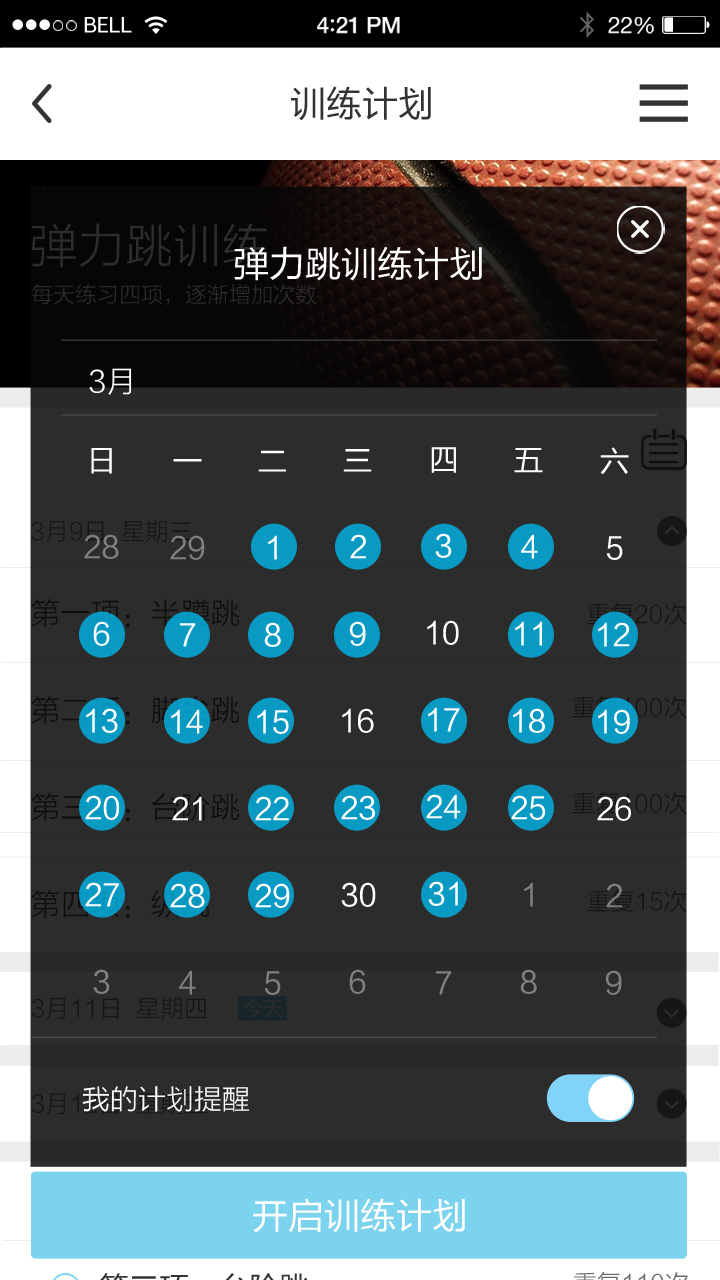720x1280 pixels.
Task: Select March 10 date
Action: pyautogui.click(x=443, y=634)
